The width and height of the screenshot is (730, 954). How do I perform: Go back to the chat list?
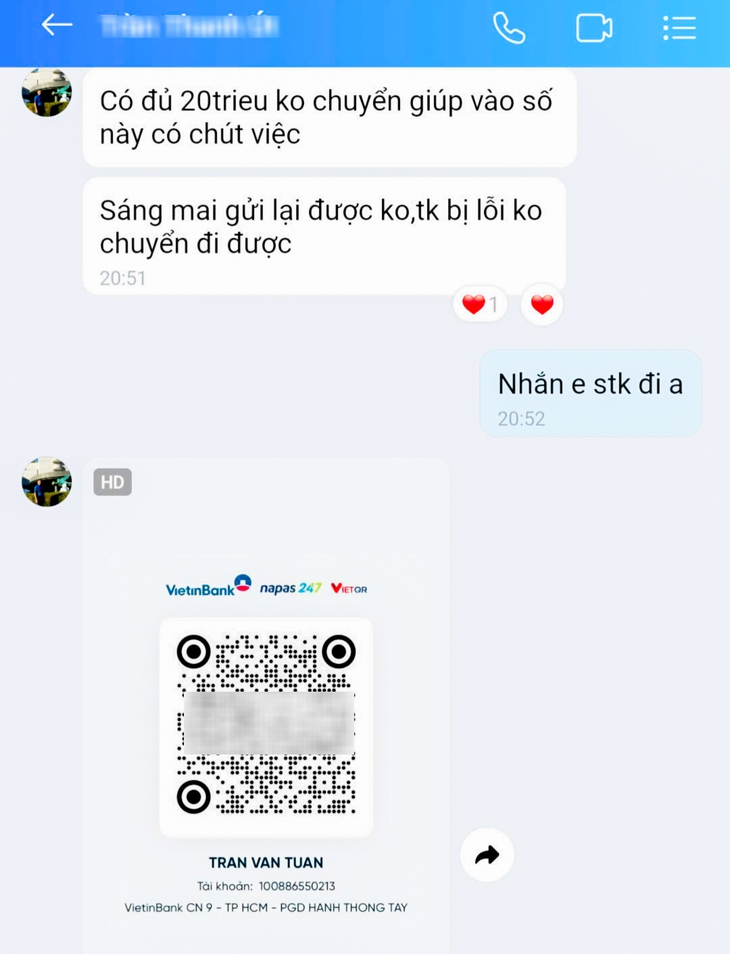tap(57, 27)
